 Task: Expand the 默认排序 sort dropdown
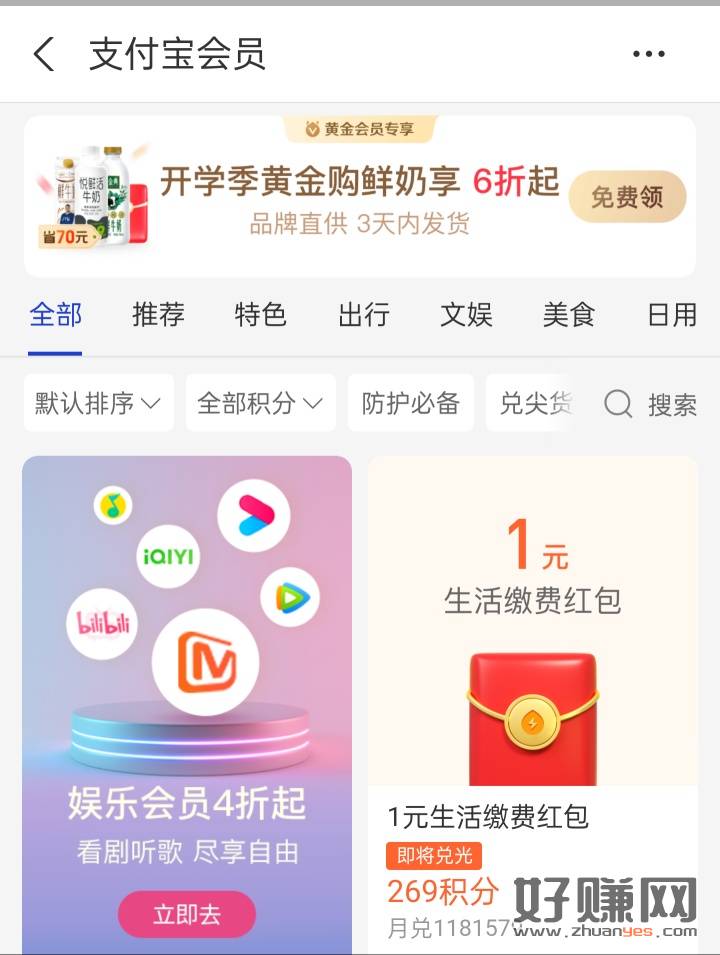coord(98,403)
